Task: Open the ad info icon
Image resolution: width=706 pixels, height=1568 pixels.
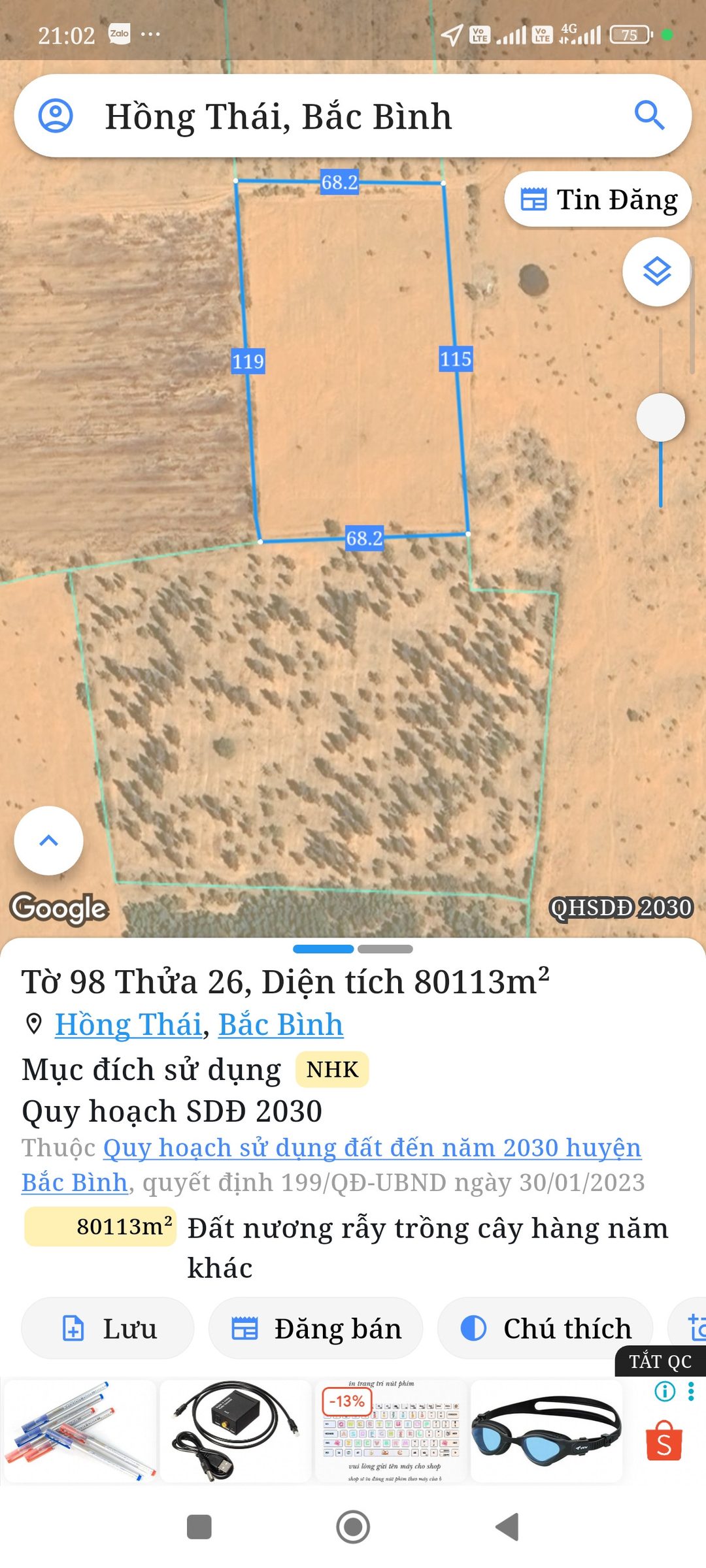Action: (x=665, y=1392)
